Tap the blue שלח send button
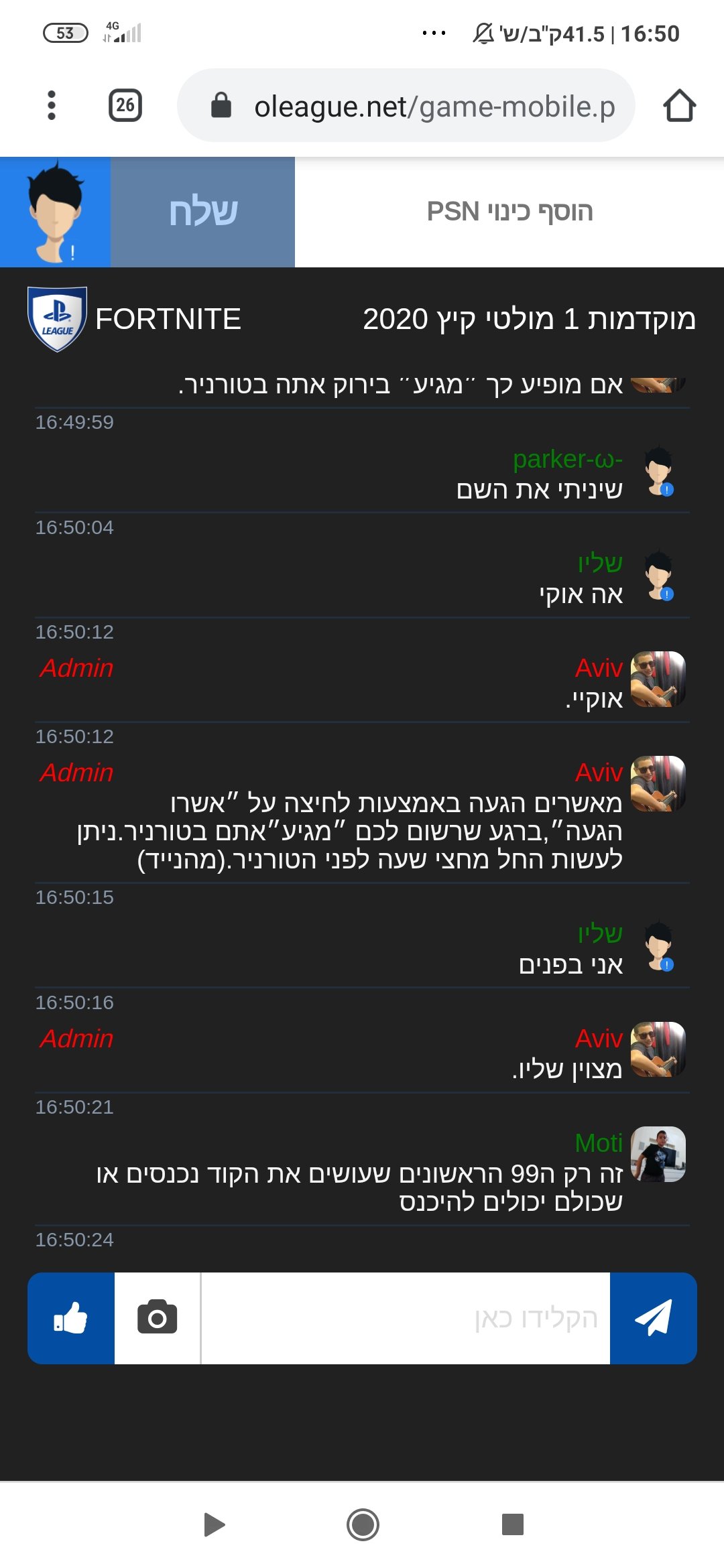The width and height of the screenshot is (724, 1568). (202, 212)
